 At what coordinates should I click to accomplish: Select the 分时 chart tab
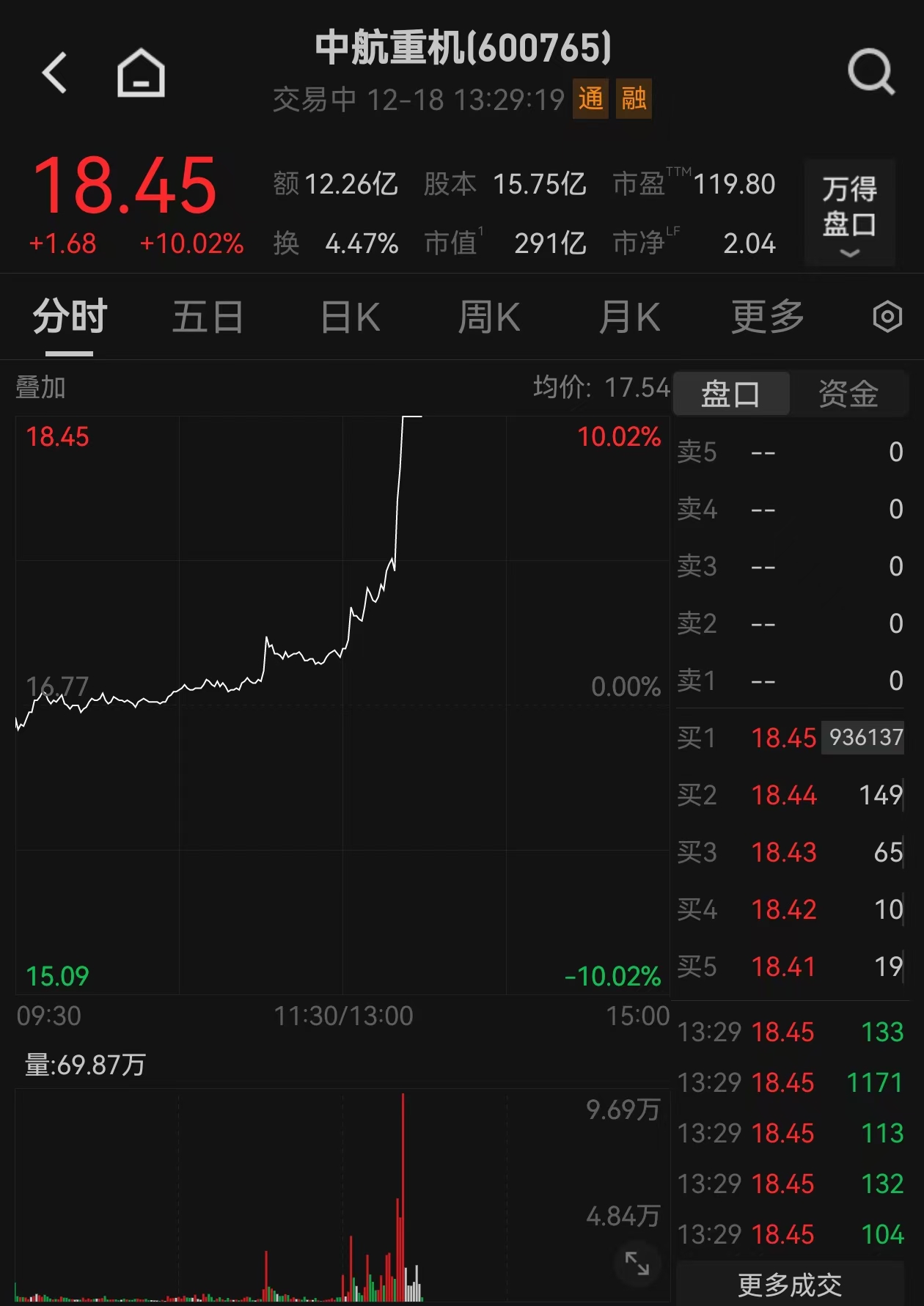(70, 318)
